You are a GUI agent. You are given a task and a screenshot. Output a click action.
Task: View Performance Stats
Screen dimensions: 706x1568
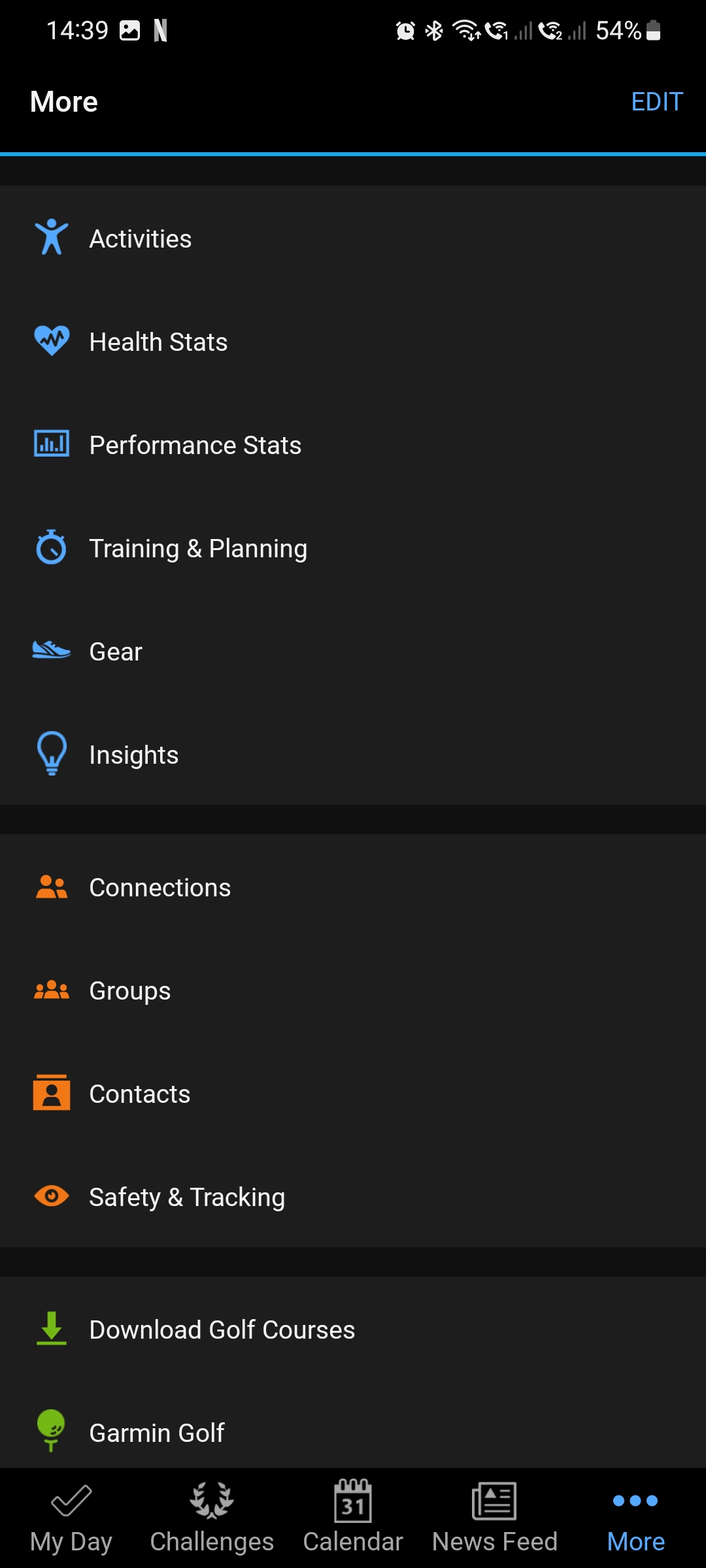[x=353, y=444]
